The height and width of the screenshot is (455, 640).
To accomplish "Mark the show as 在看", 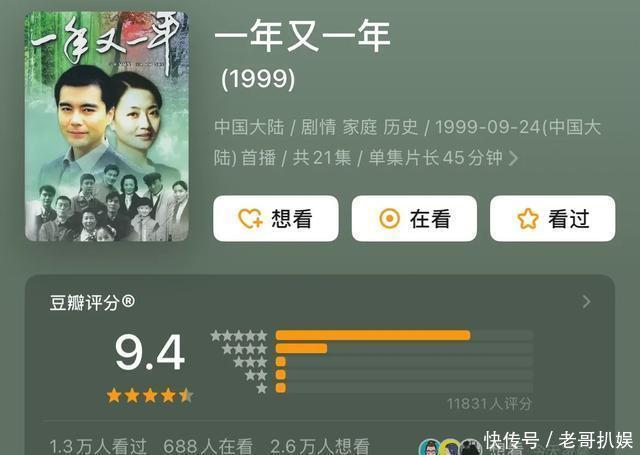I will (x=413, y=218).
